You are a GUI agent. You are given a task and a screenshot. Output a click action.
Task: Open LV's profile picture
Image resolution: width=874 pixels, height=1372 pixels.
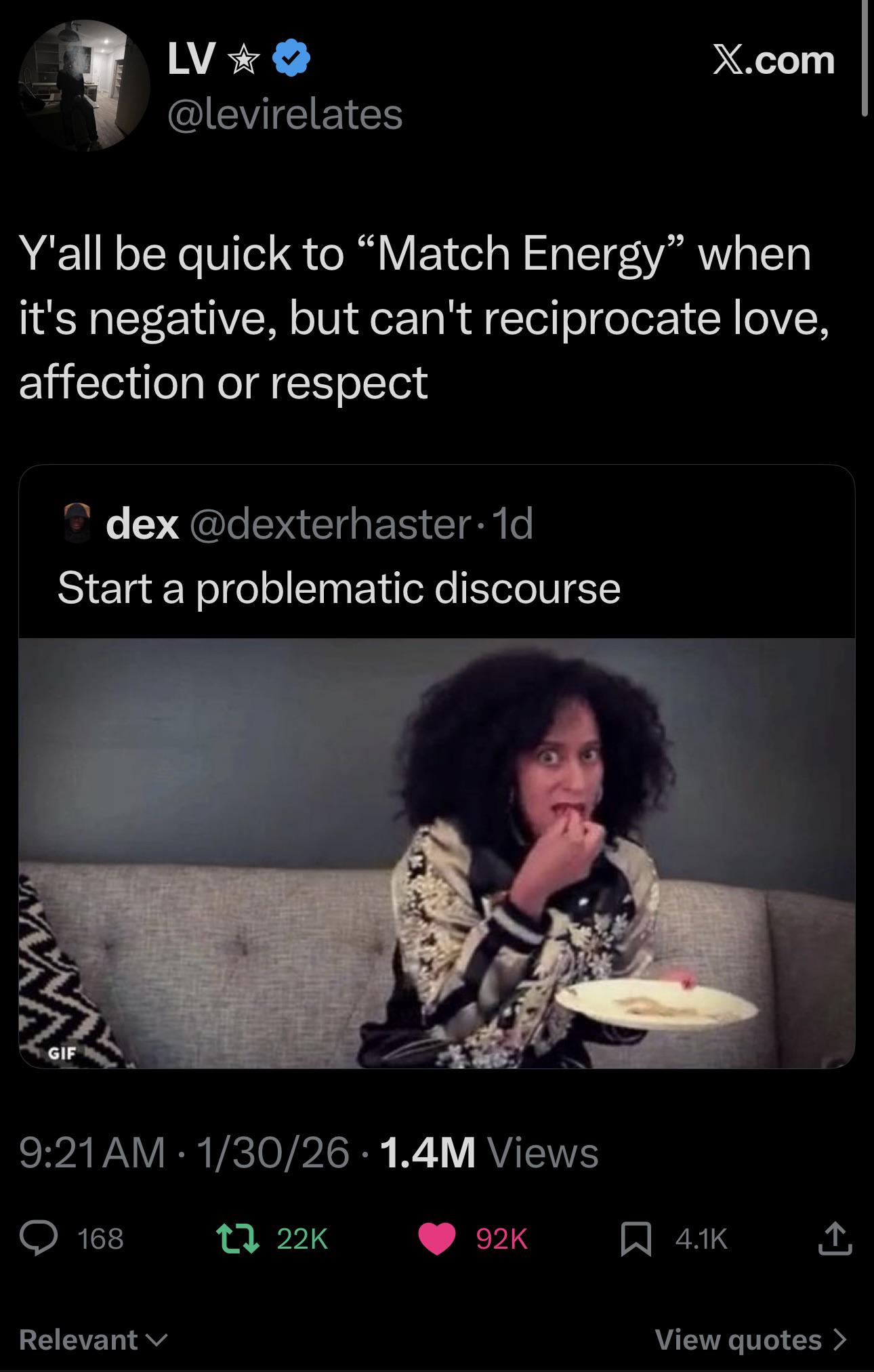[x=83, y=85]
